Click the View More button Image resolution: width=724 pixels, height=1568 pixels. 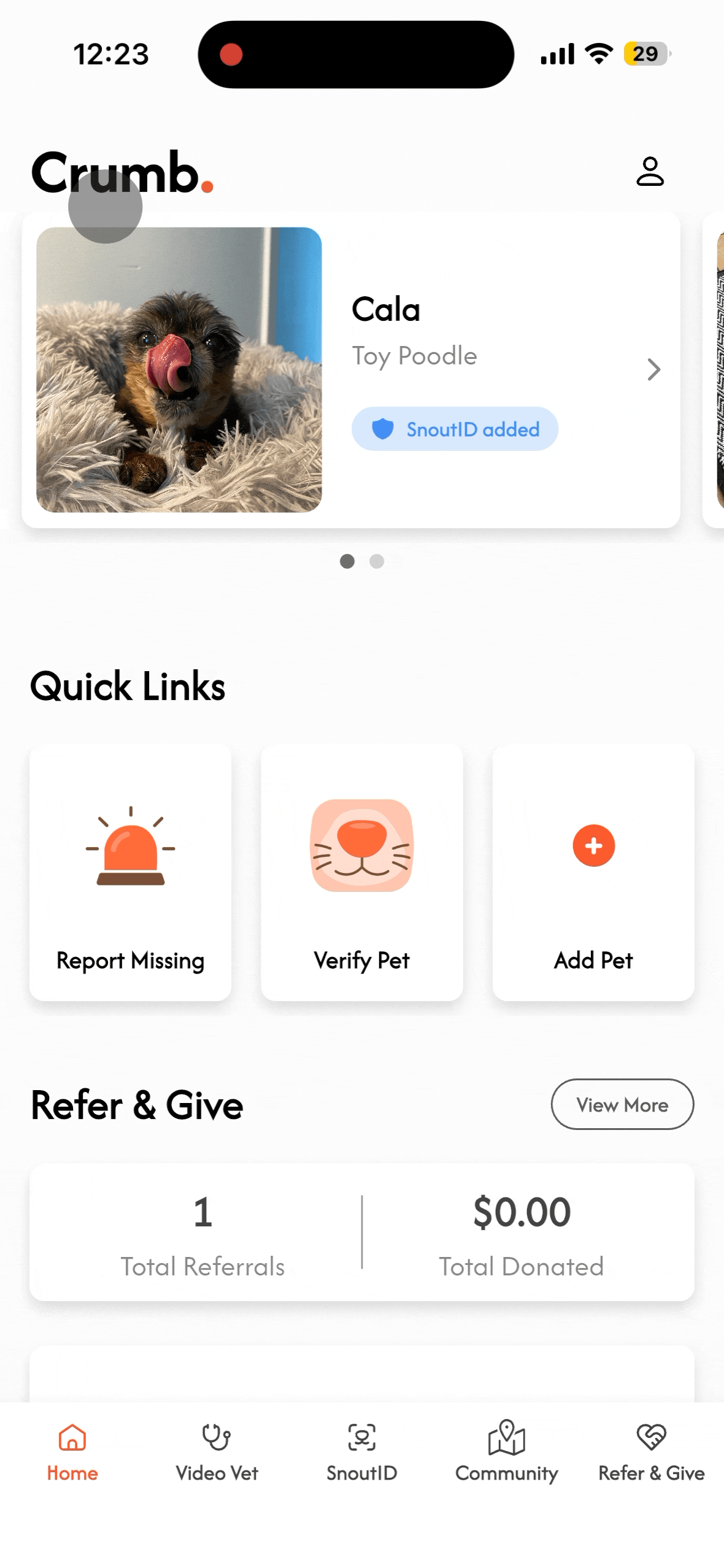622,1104
